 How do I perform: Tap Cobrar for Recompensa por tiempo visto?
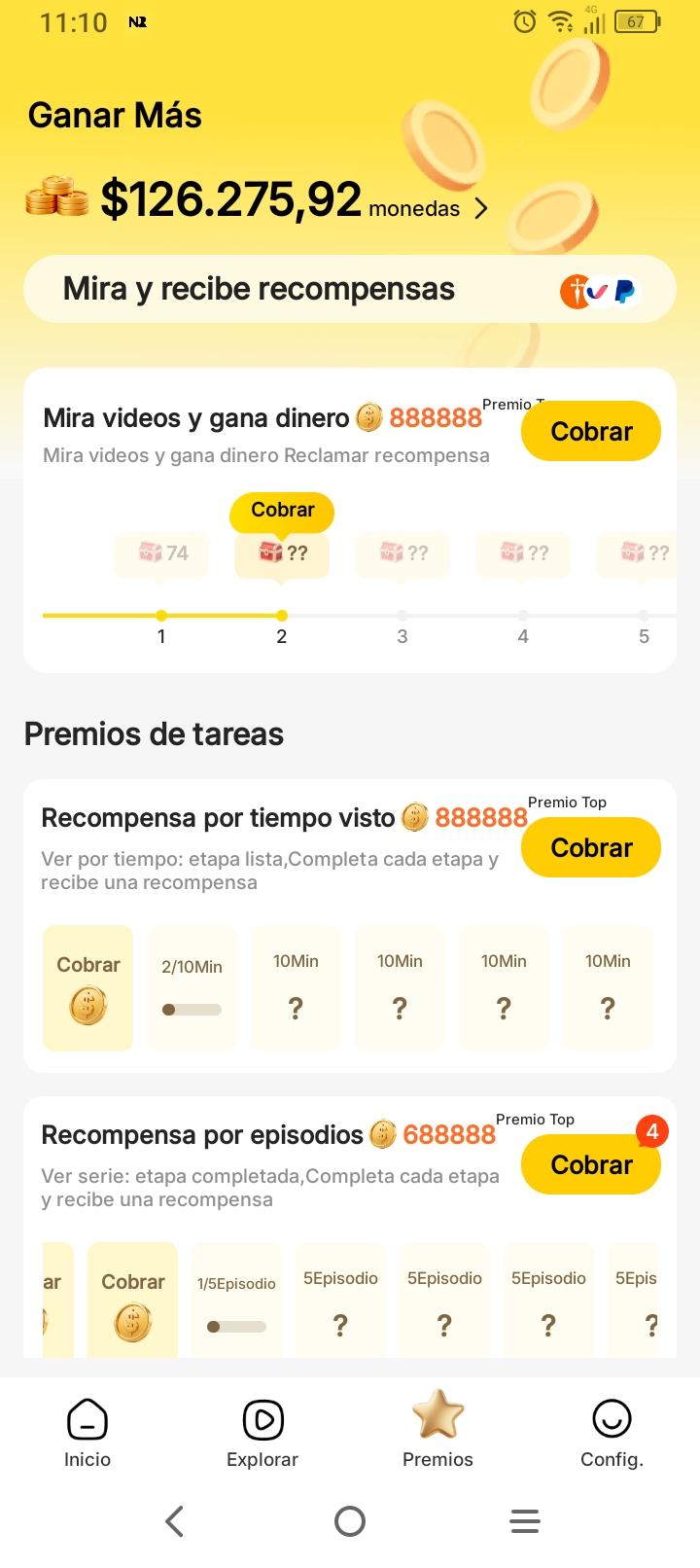tap(591, 847)
